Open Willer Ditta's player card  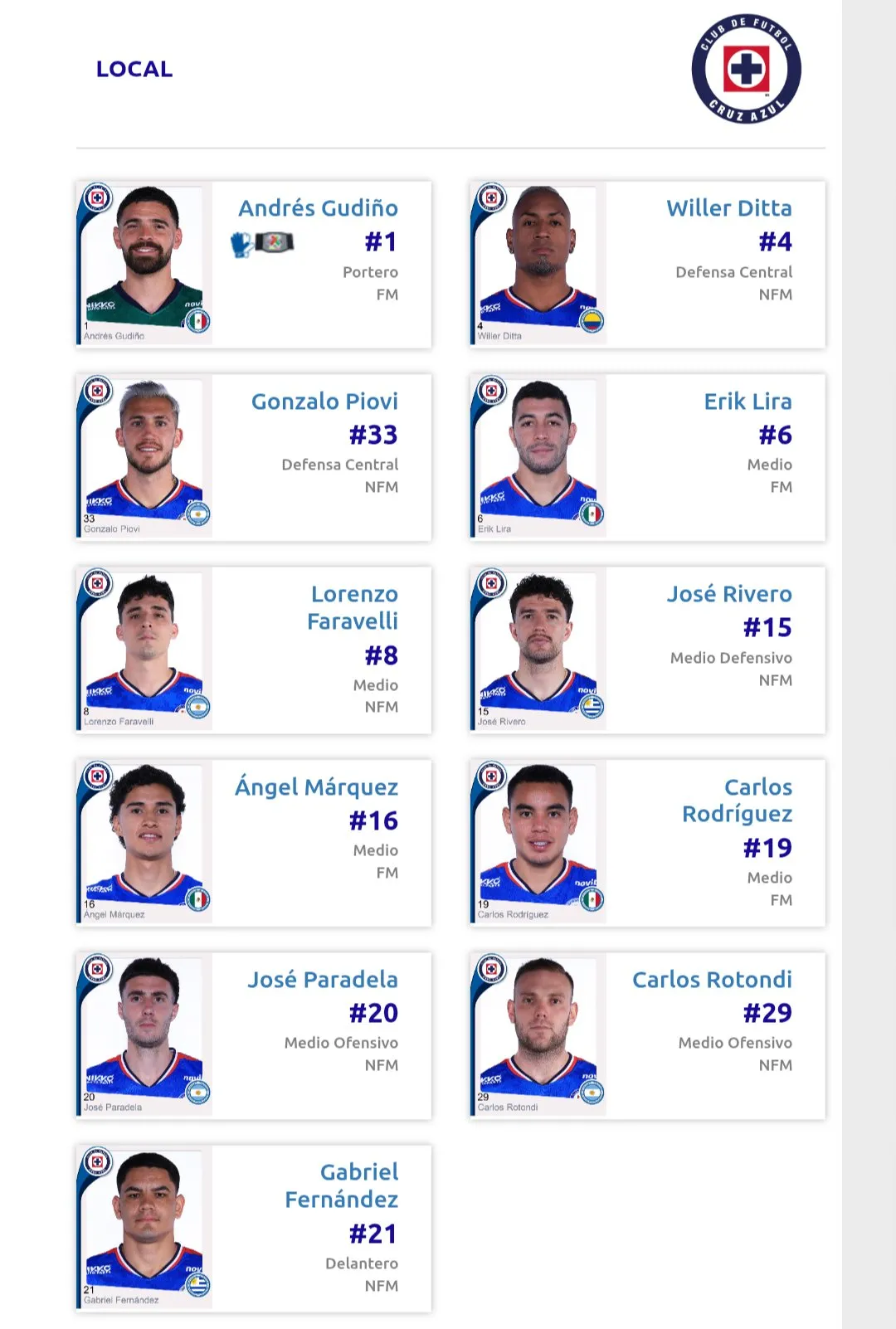pyautogui.click(x=647, y=264)
